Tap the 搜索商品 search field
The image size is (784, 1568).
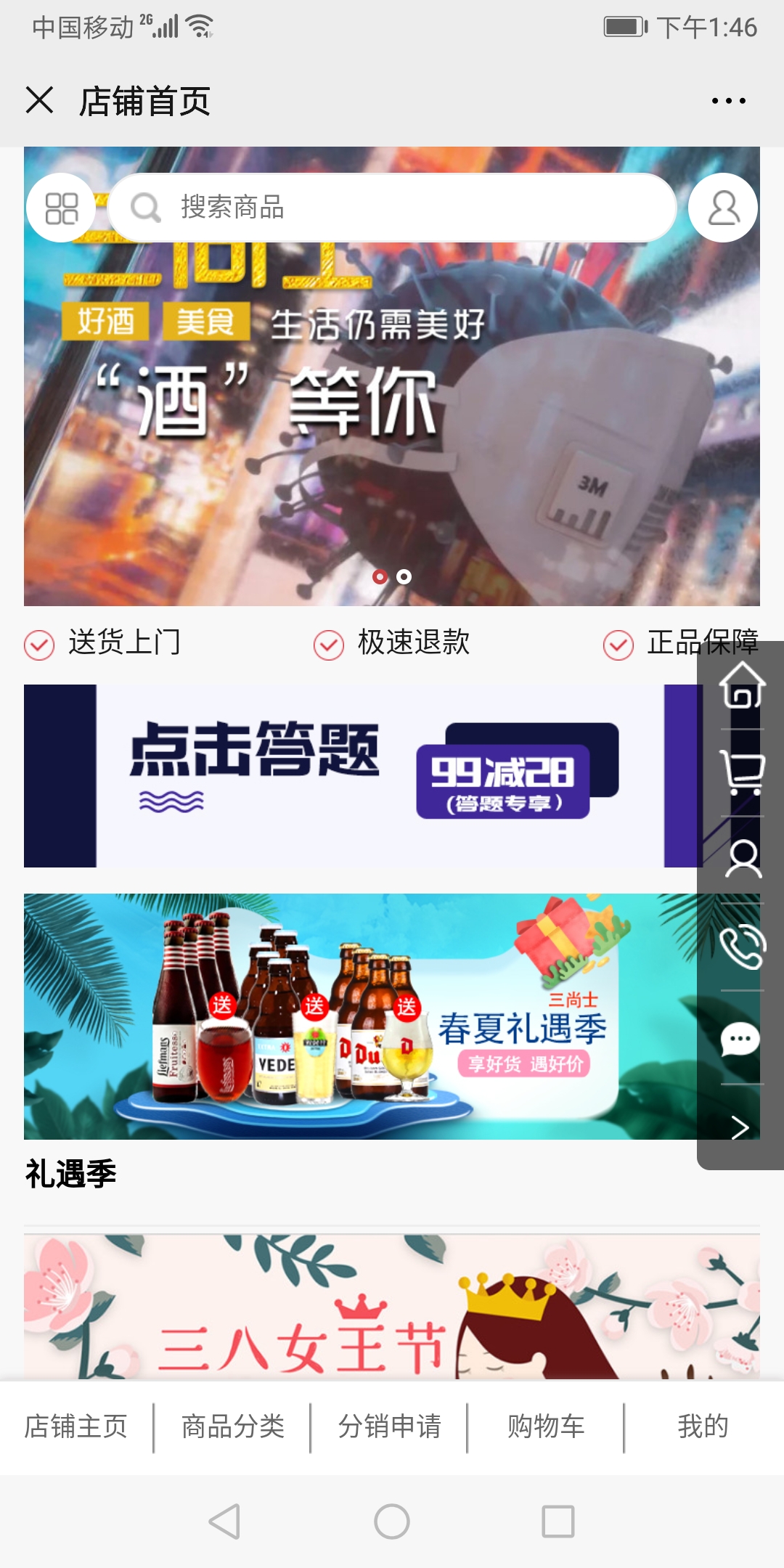[392, 208]
